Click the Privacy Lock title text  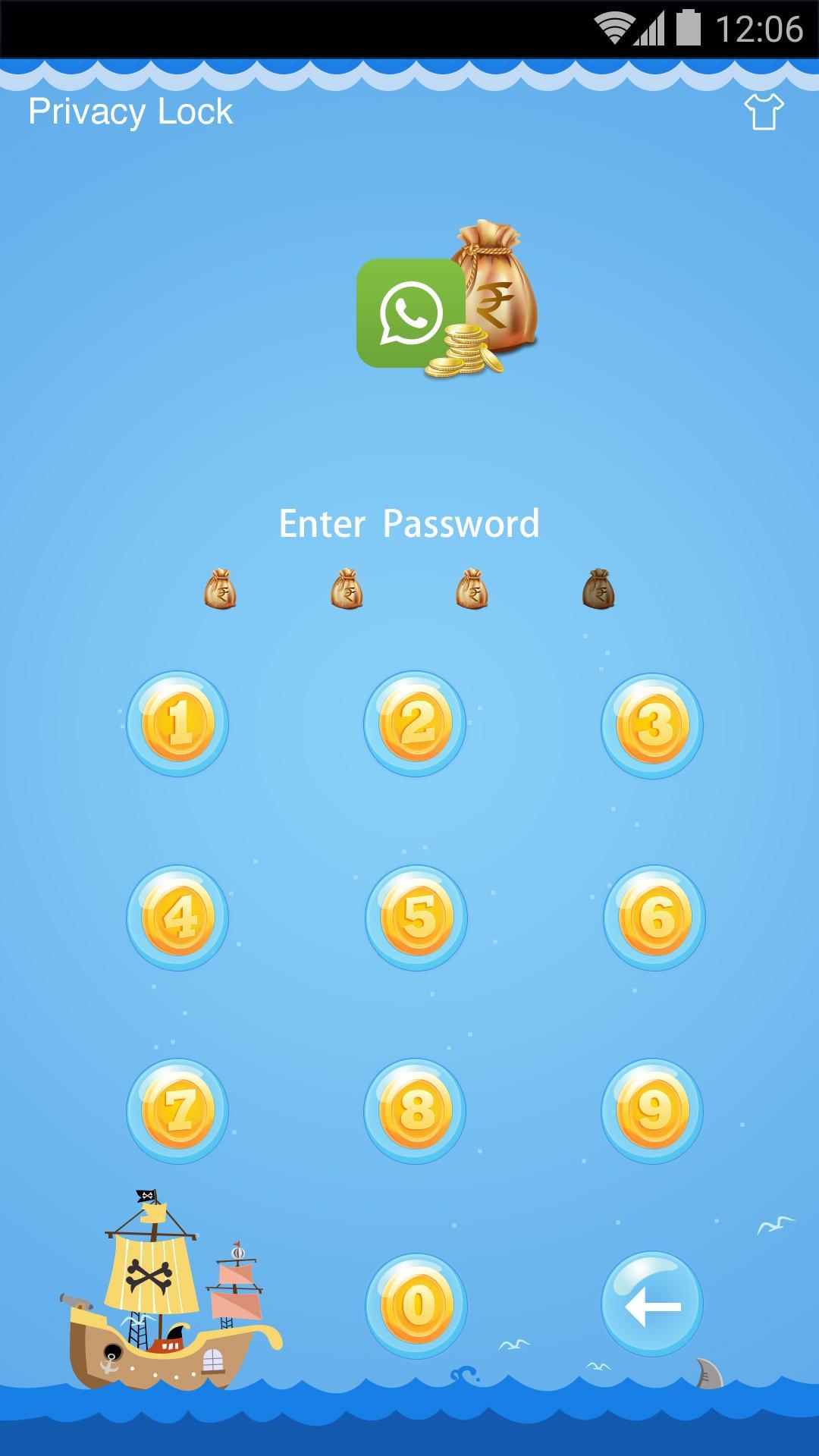pyautogui.click(x=129, y=111)
